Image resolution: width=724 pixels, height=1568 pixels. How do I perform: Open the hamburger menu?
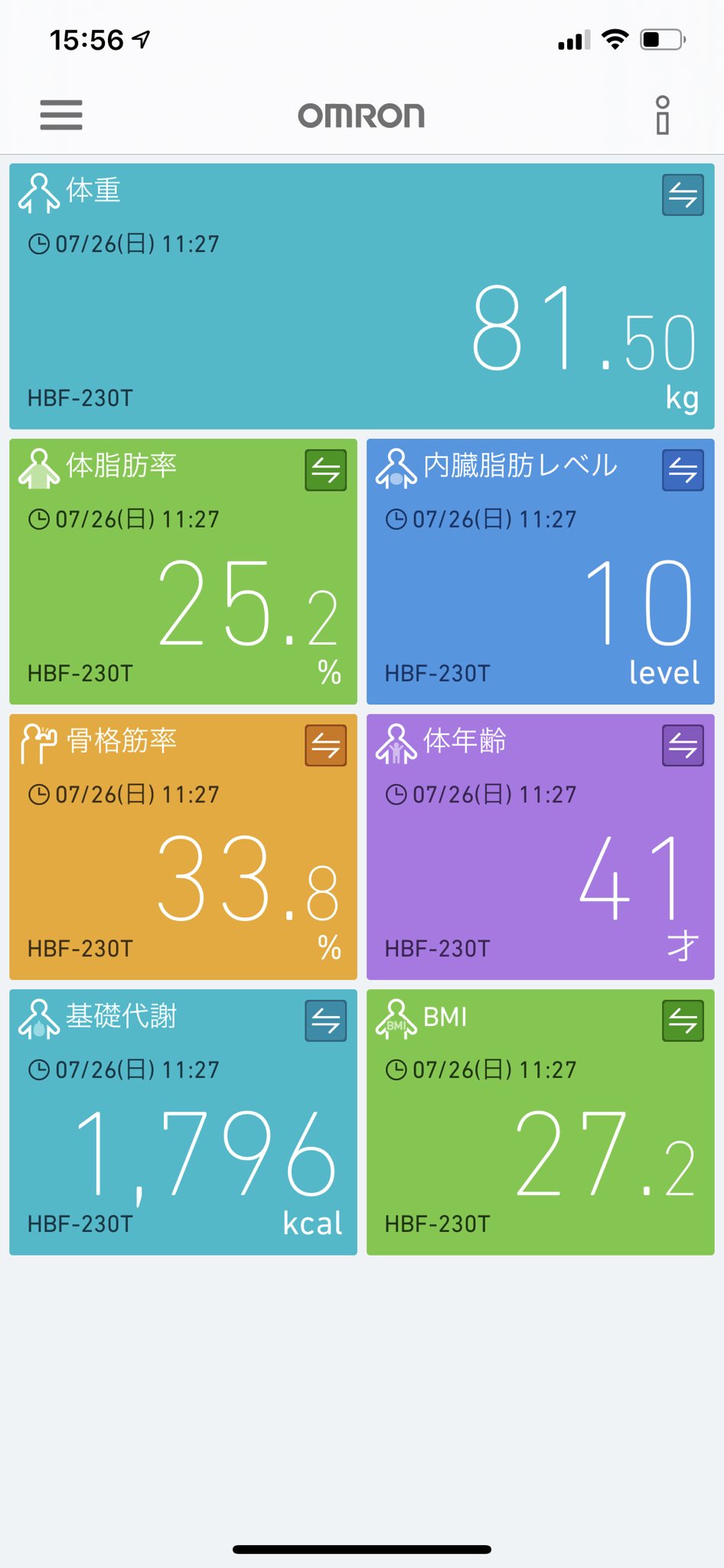[61, 115]
